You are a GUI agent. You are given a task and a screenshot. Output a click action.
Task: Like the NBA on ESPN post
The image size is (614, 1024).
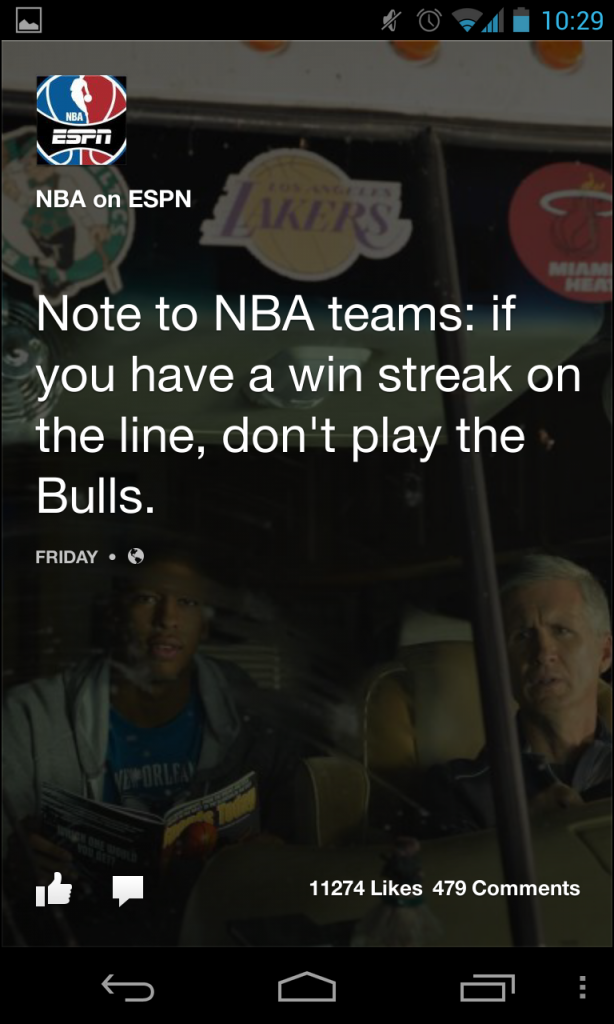(x=54, y=889)
